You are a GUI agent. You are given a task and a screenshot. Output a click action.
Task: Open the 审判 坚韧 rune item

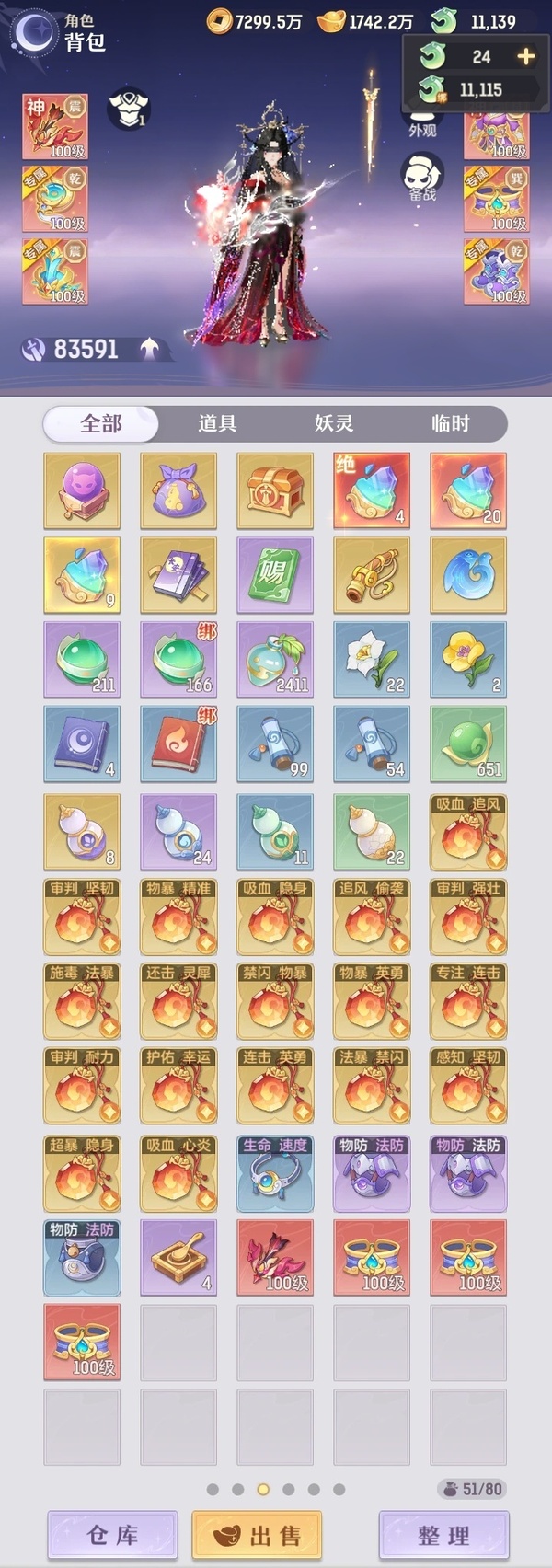click(82, 917)
